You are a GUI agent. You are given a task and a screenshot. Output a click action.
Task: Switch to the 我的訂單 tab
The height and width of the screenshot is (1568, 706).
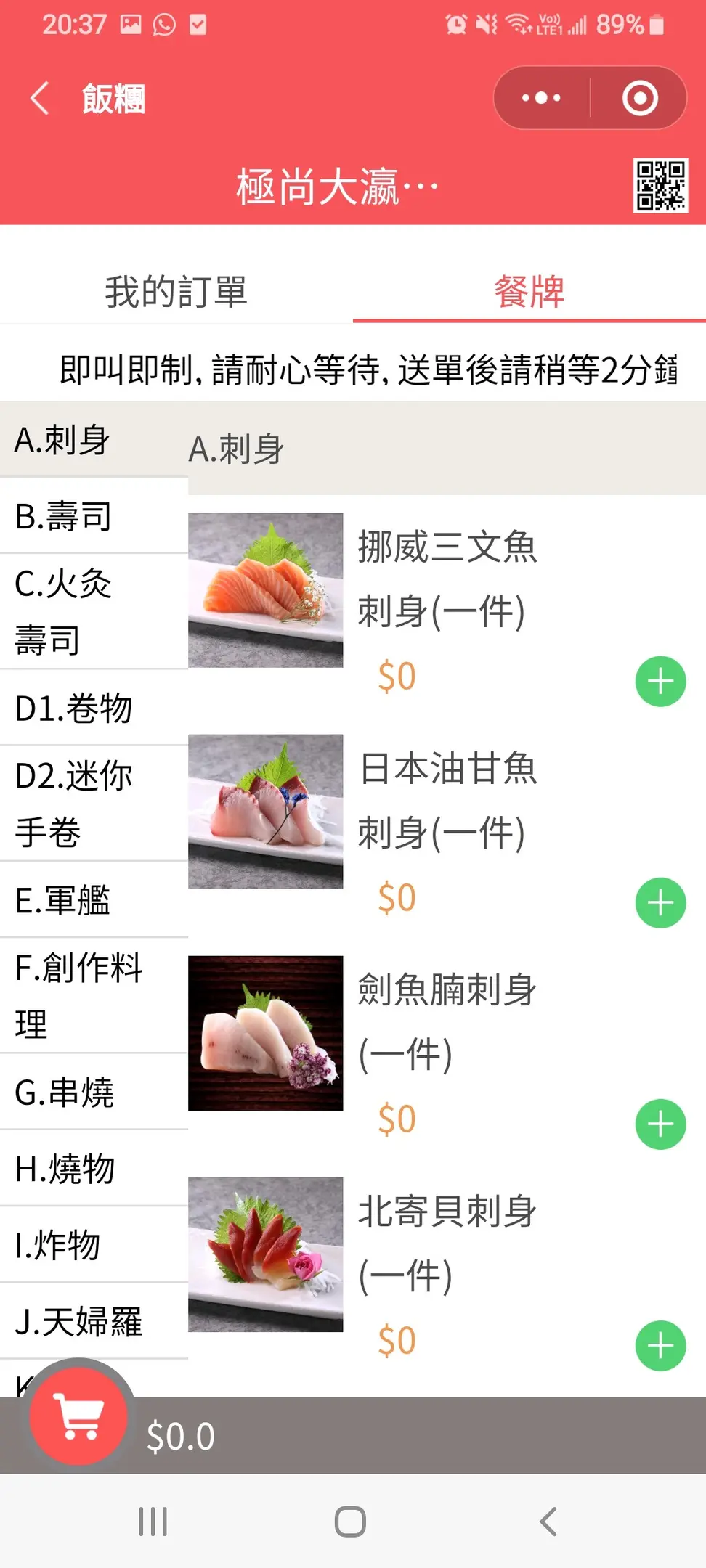click(x=176, y=292)
